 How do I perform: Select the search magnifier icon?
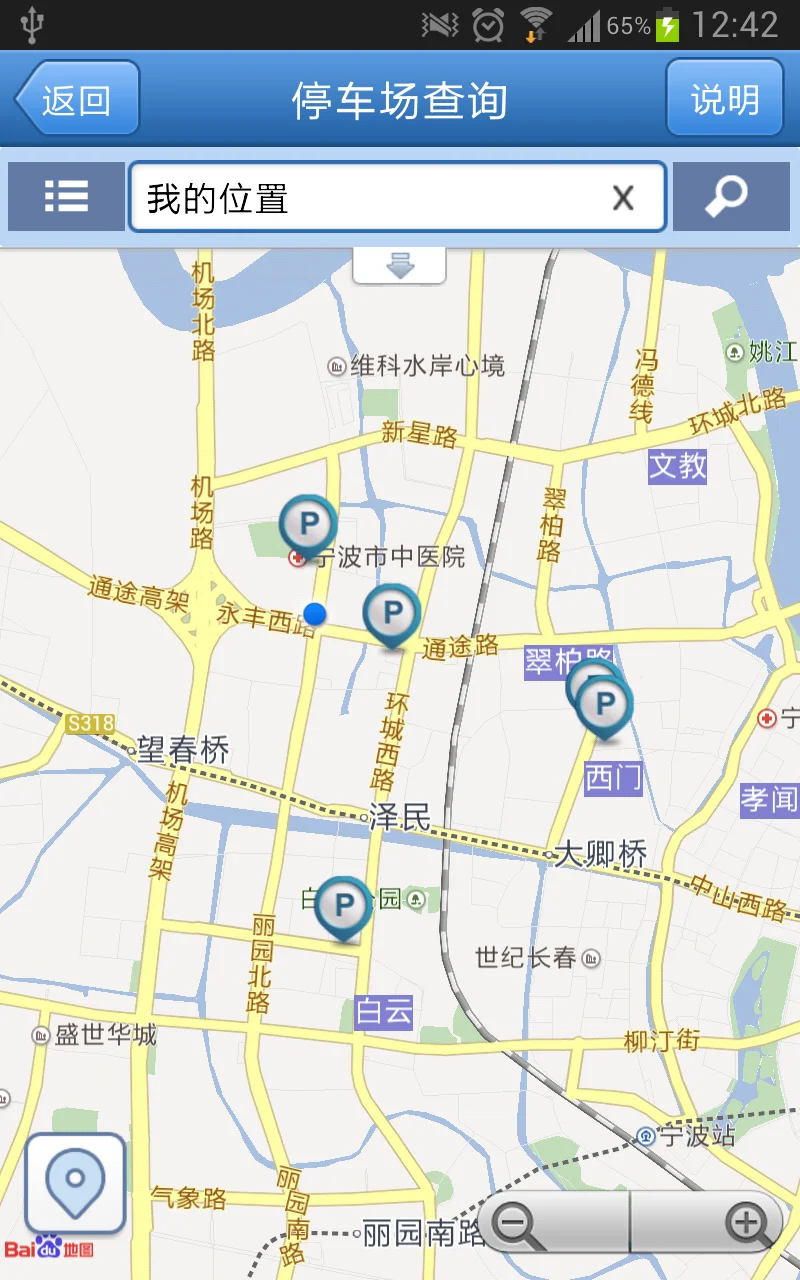732,196
